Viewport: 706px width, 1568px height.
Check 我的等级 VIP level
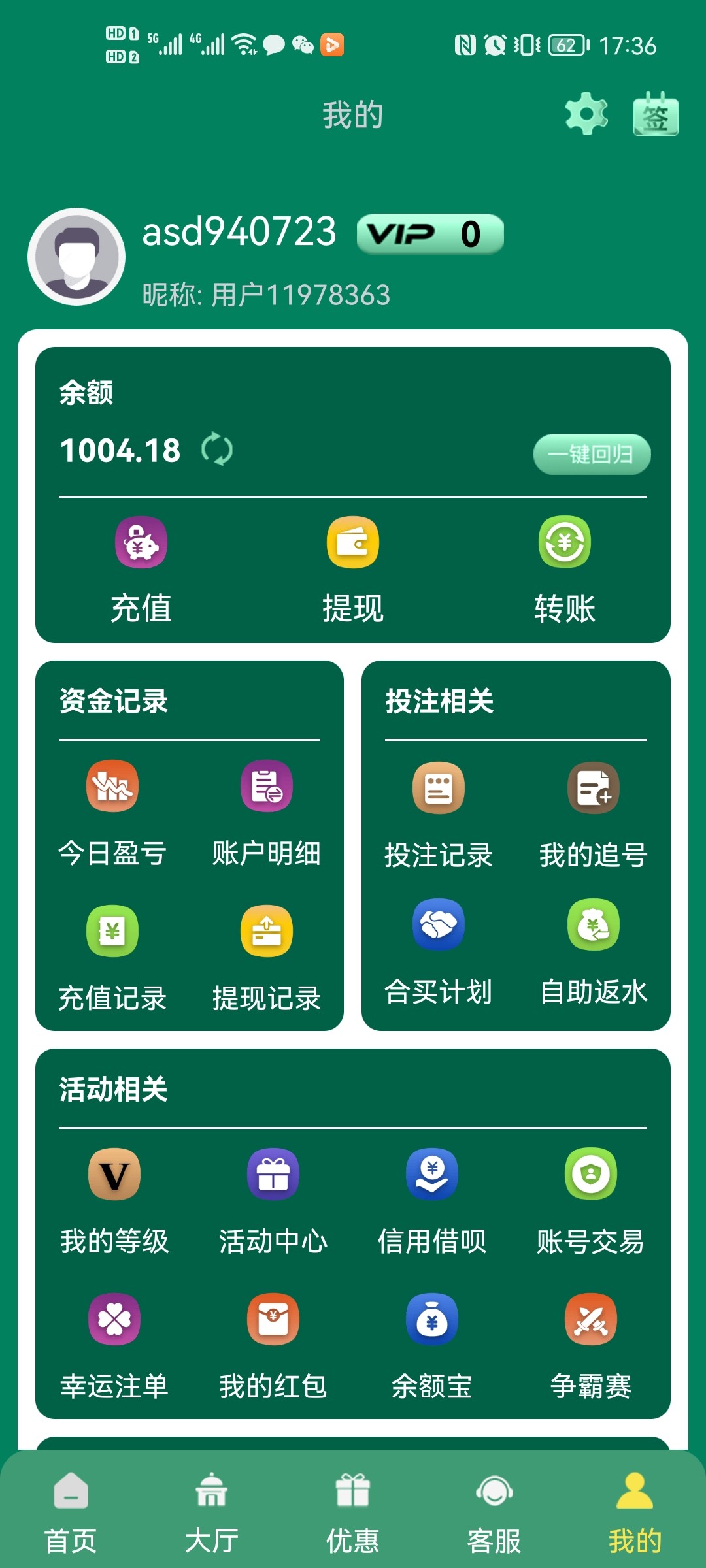tap(114, 1201)
